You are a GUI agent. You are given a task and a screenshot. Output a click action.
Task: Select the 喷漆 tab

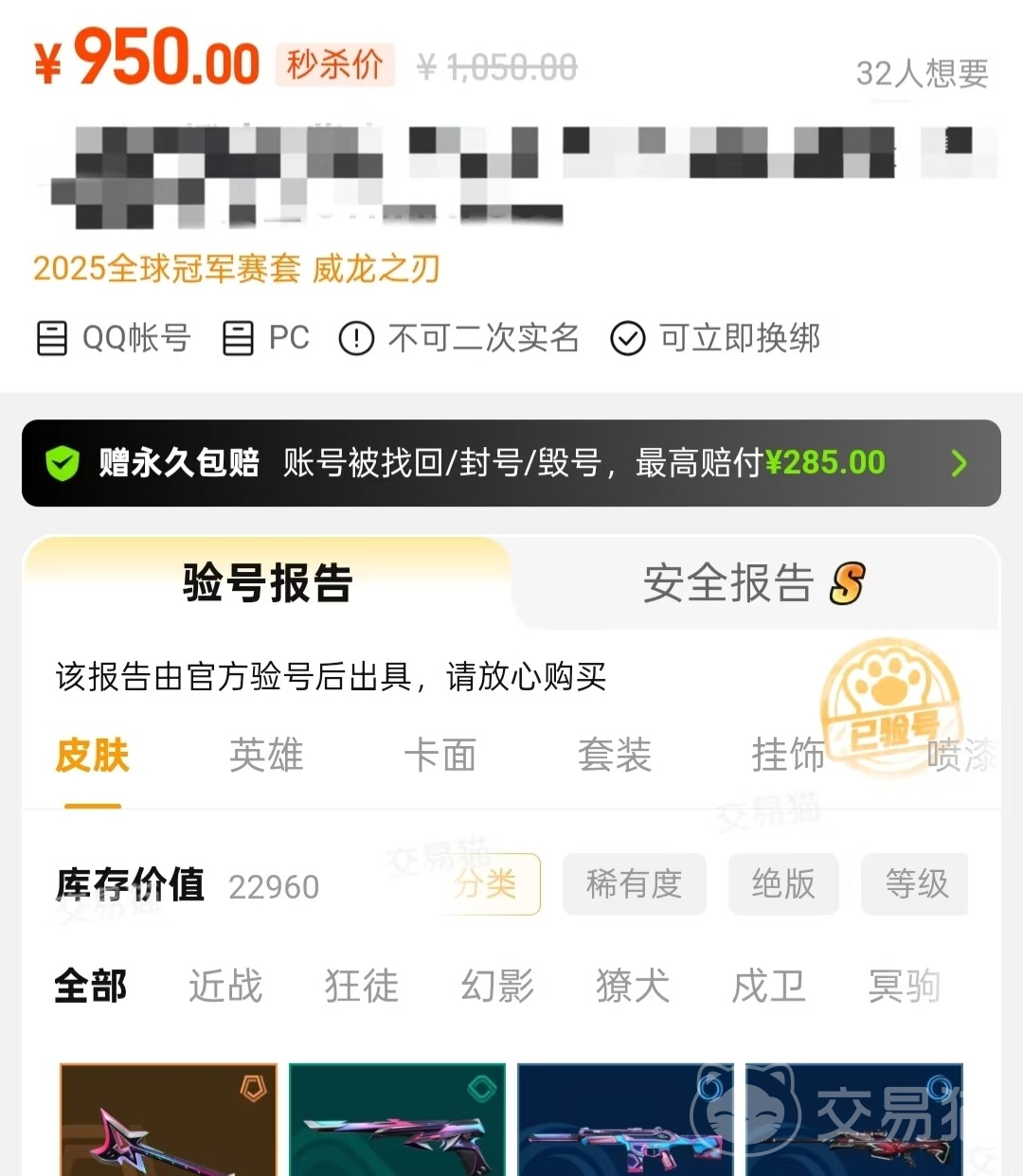coord(960,756)
